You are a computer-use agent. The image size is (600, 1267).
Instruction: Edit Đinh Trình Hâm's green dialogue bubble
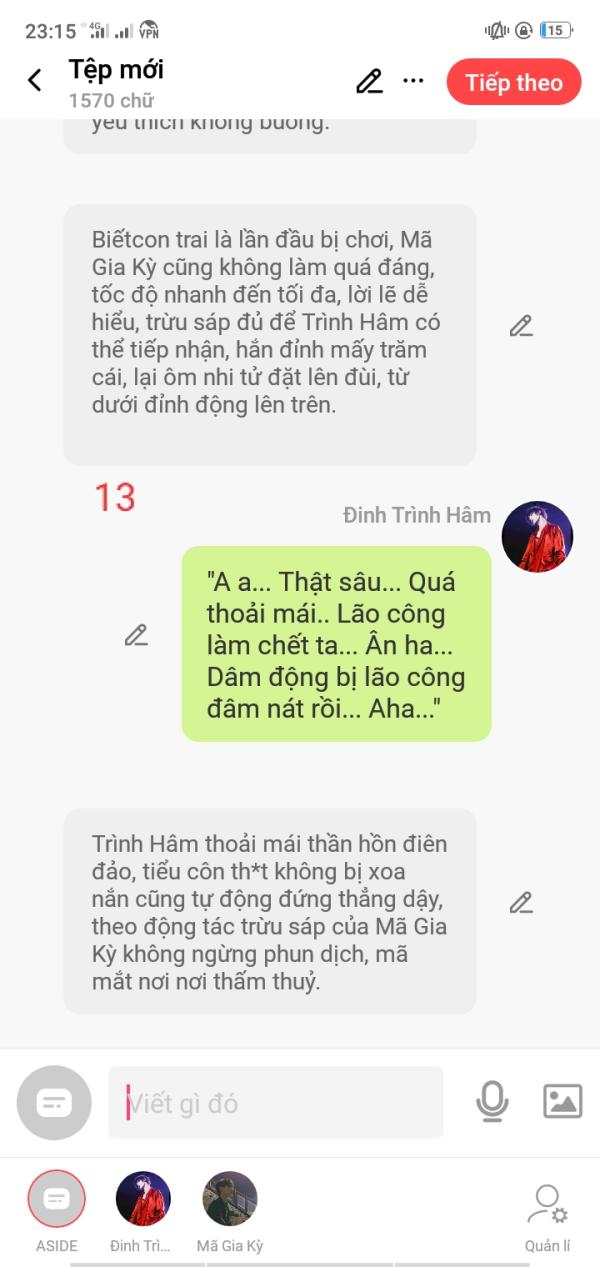click(x=136, y=635)
